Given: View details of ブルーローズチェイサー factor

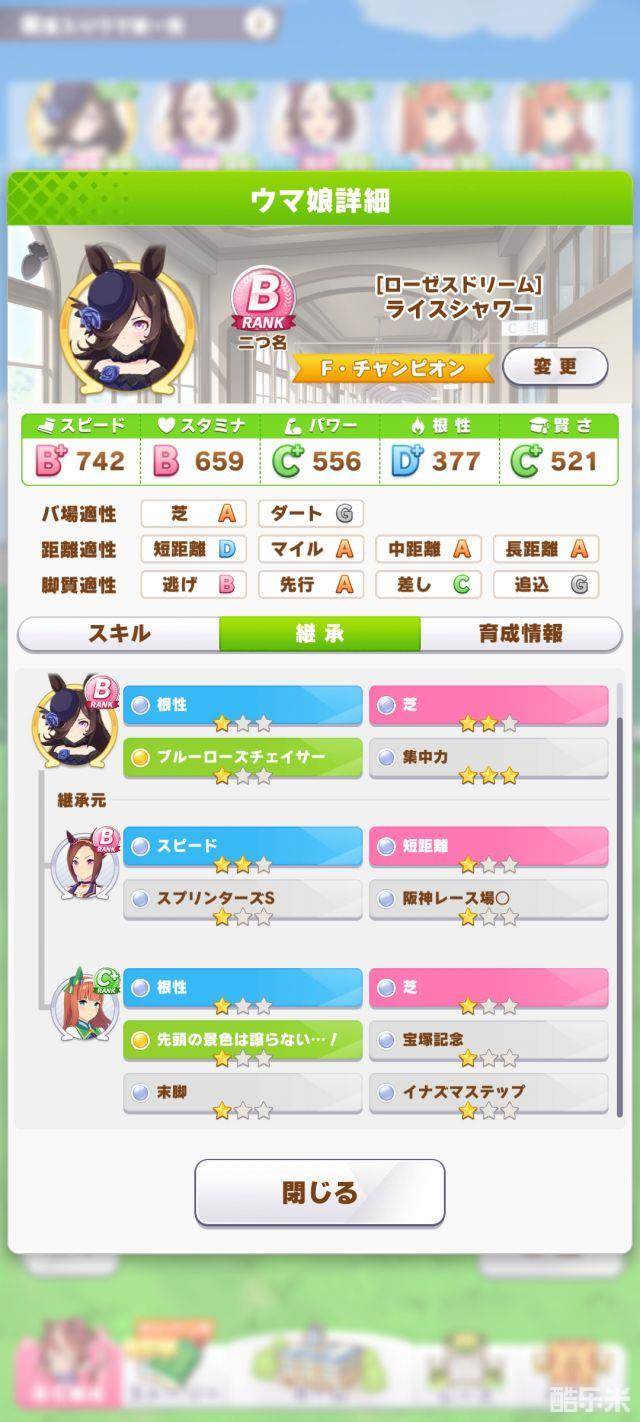Looking at the screenshot, I should coord(242,758).
